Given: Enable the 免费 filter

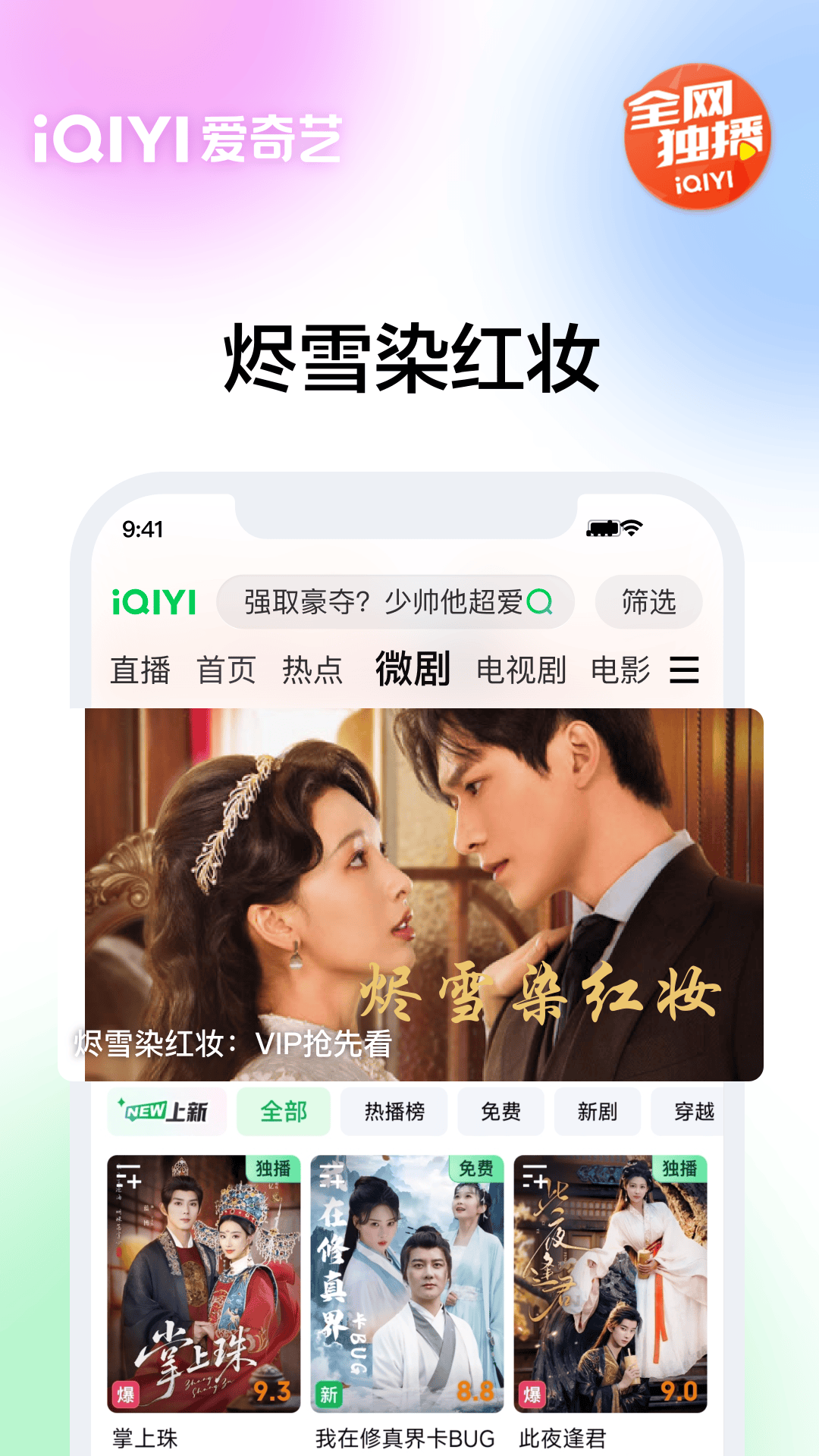Looking at the screenshot, I should pyautogui.click(x=500, y=1111).
